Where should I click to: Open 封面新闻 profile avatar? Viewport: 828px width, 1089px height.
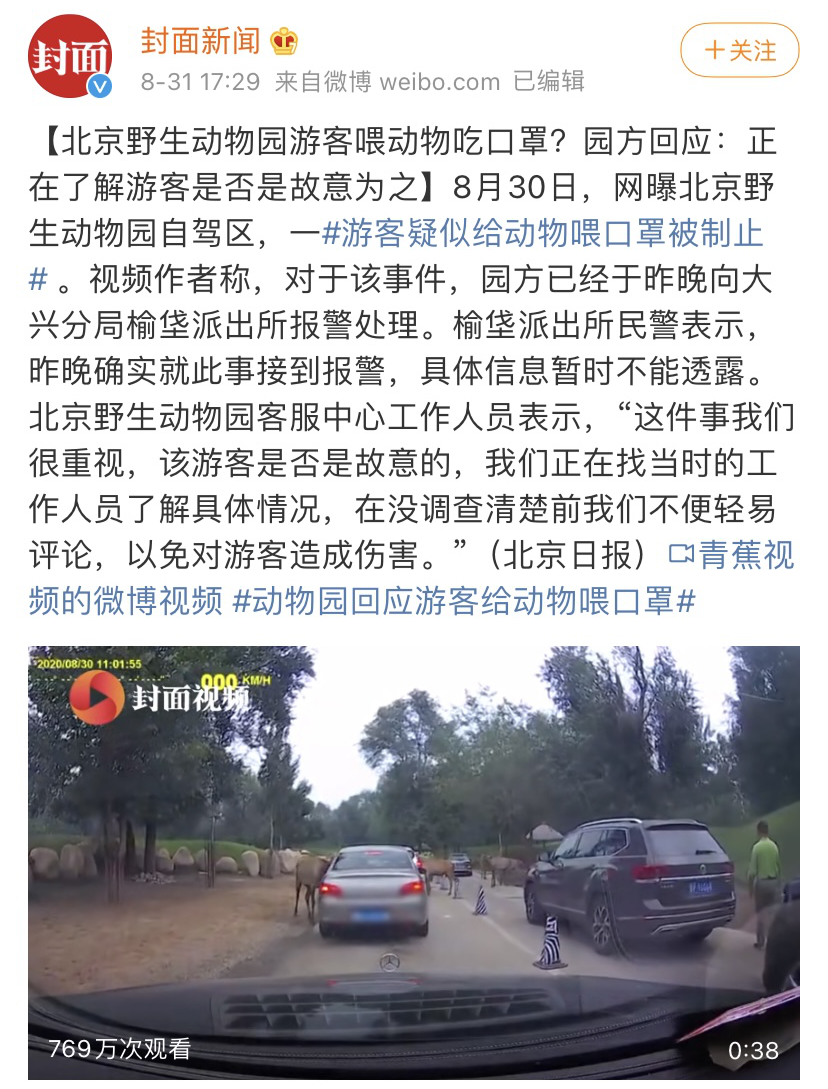[69, 57]
